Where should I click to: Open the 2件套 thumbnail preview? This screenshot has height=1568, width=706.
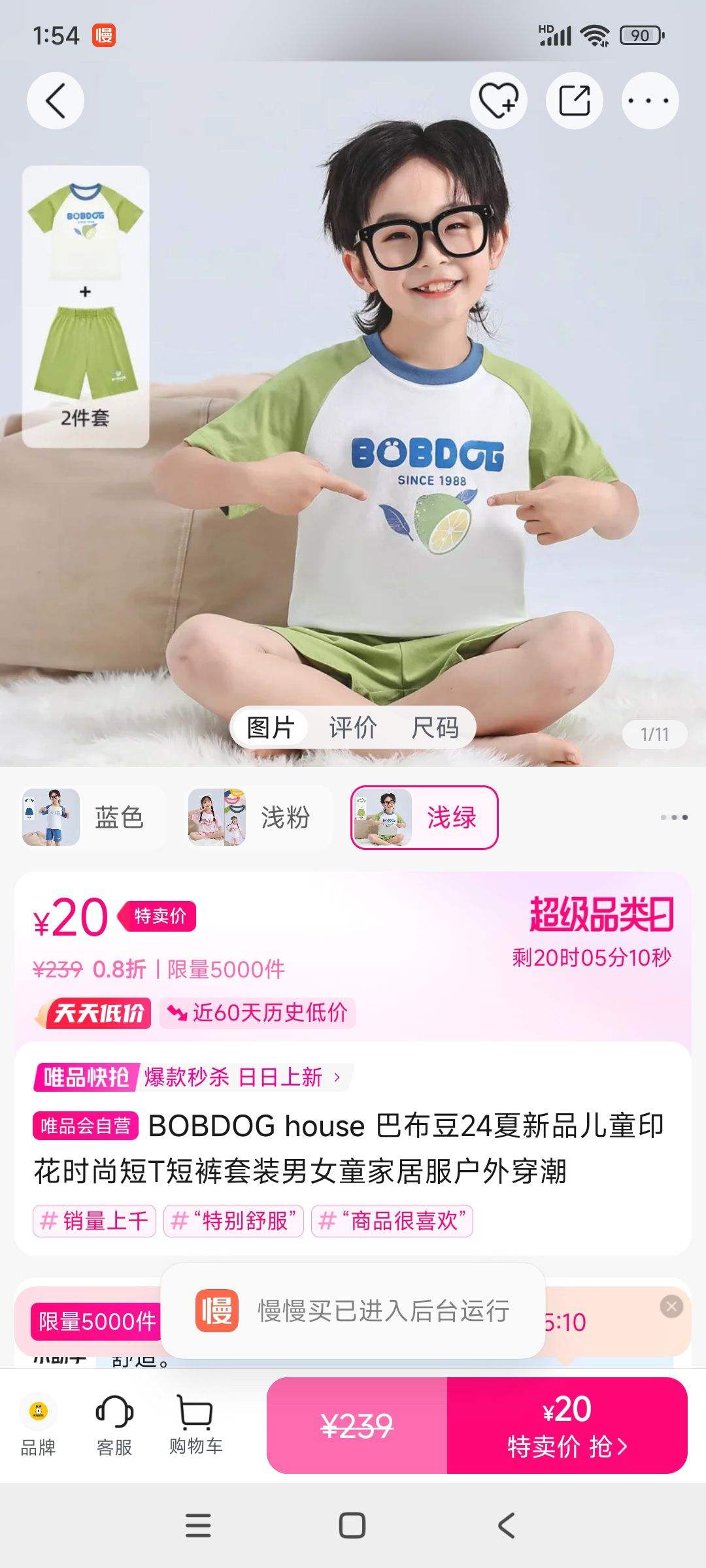pyautogui.click(x=86, y=306)
